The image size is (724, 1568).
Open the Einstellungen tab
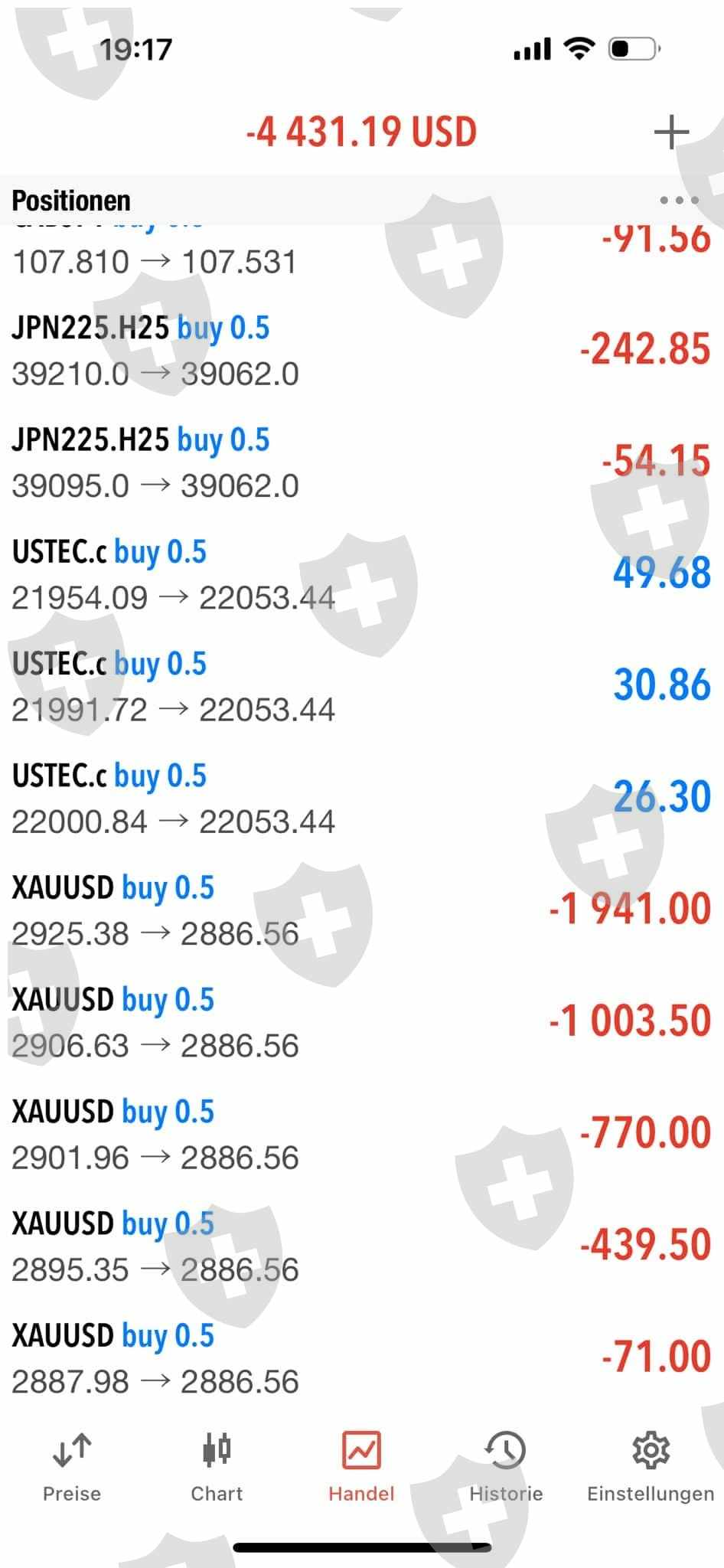tap(650, 1466)
